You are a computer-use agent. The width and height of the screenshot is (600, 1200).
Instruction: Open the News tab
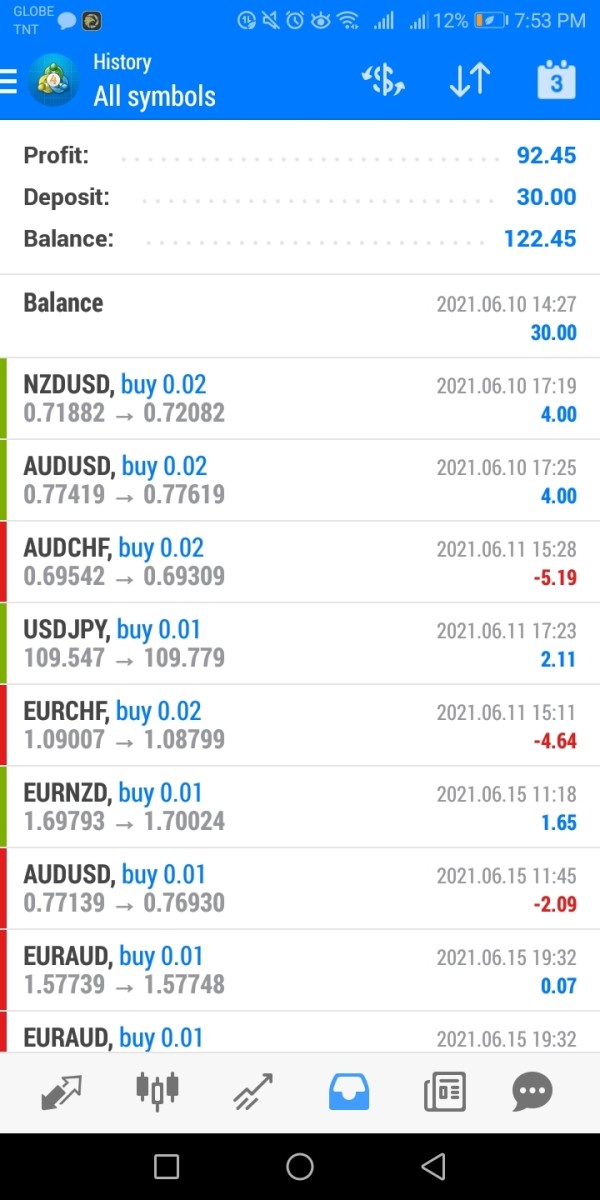445,1092
